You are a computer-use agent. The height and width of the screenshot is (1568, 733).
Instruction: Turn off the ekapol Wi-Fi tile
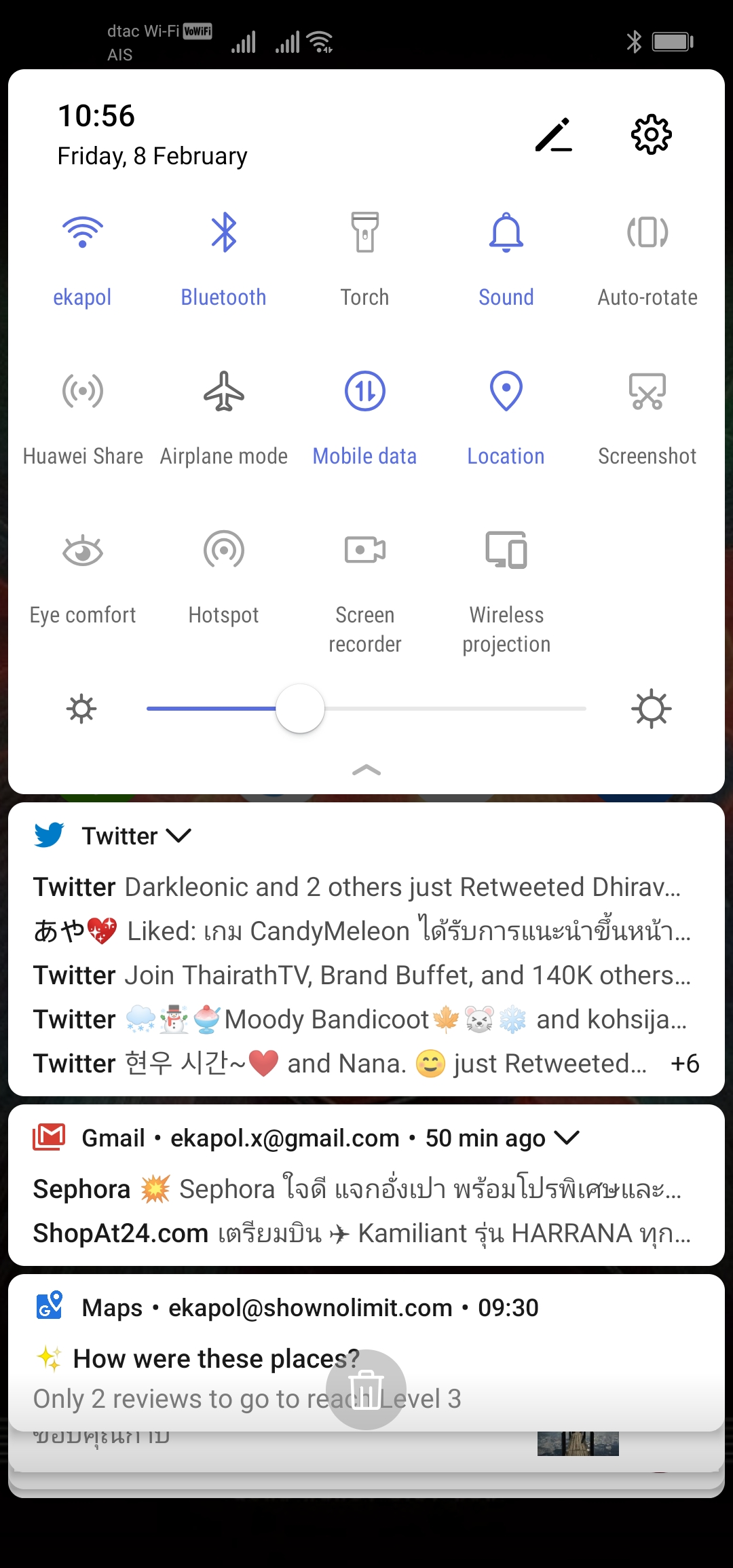(x=82, y=233)
